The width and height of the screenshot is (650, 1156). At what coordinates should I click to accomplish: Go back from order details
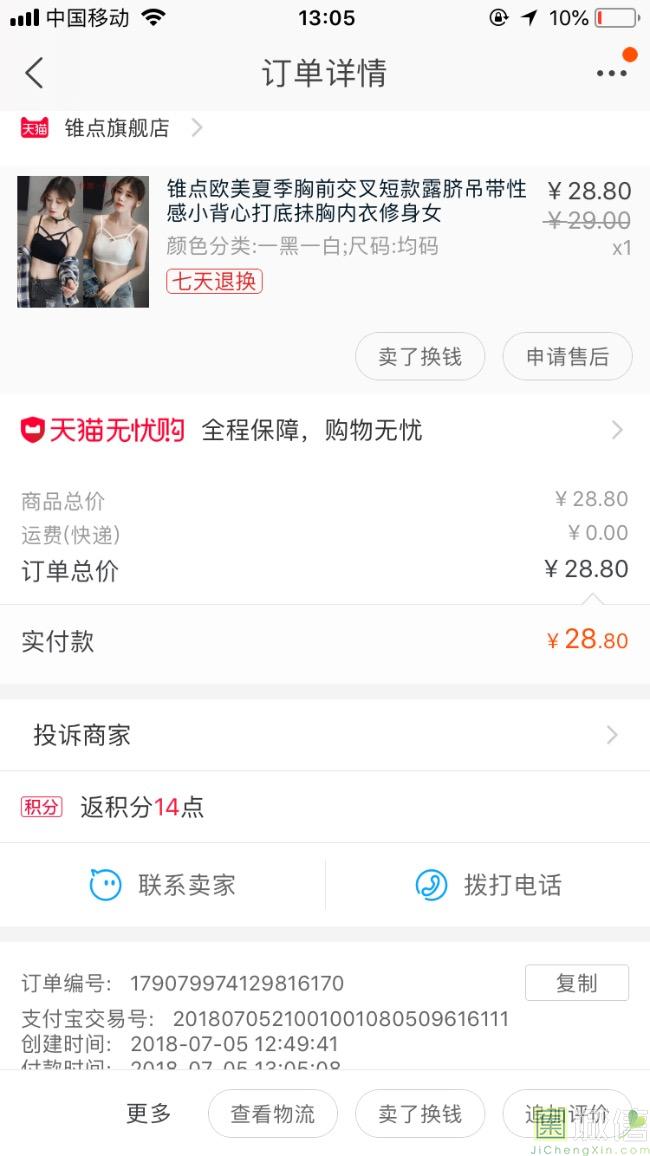(x=34, y=73)
